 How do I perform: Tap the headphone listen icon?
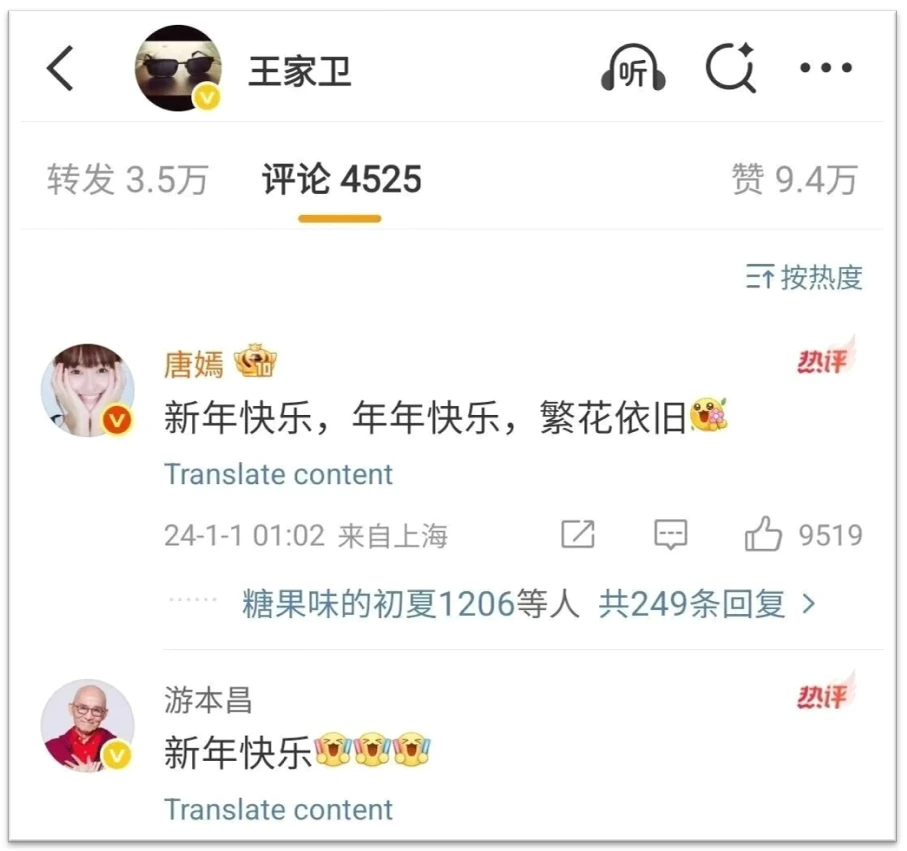tap(633, 71)
